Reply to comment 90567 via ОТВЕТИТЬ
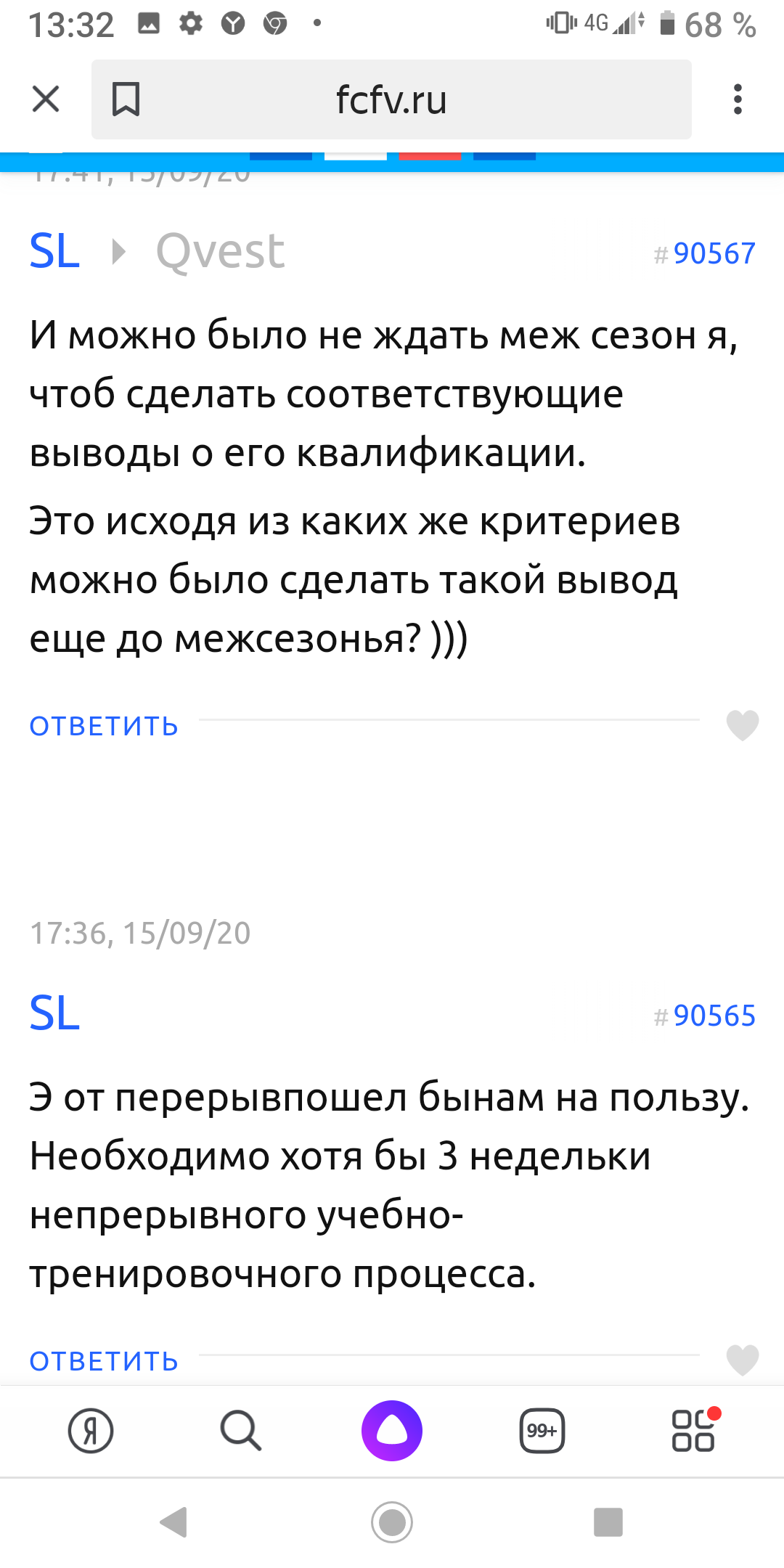Screen dimensions: 784x1568 point(104,726)
